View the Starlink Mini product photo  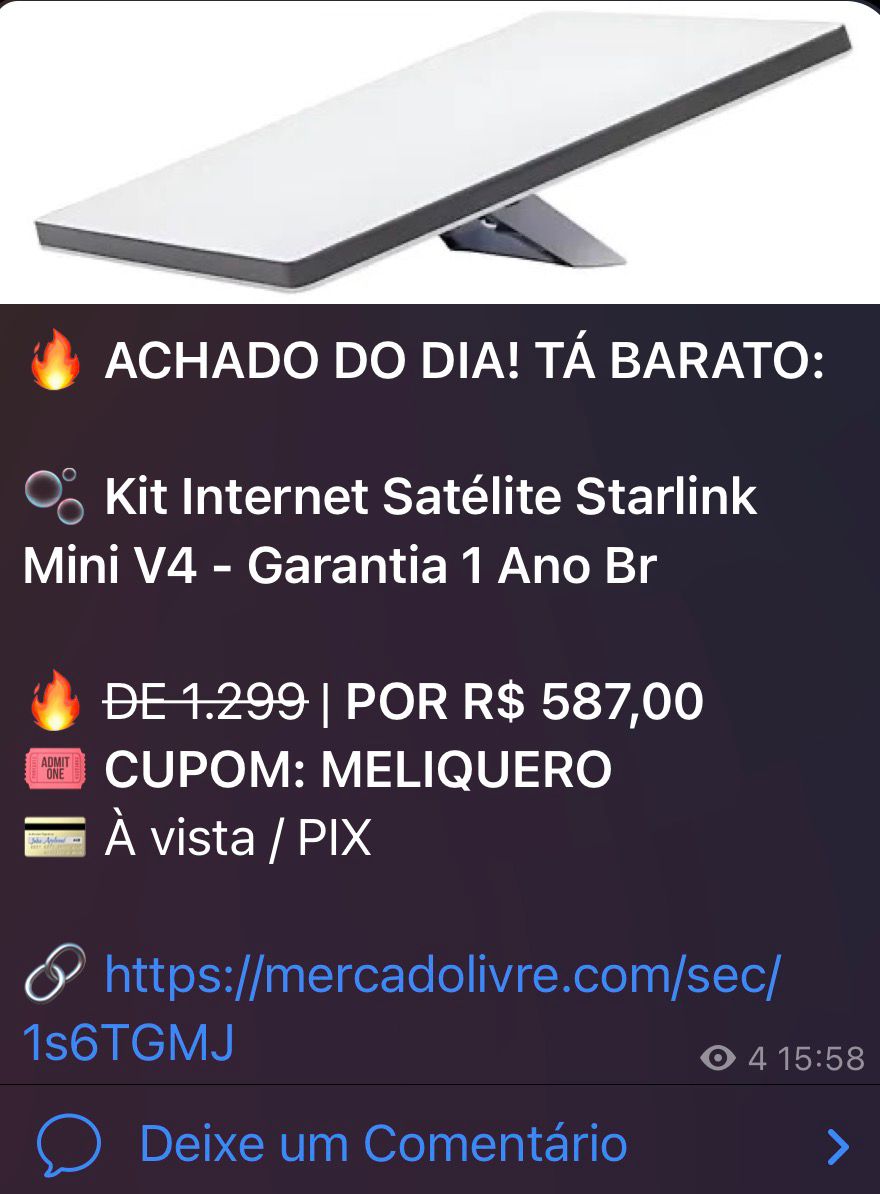click(440, 151)
